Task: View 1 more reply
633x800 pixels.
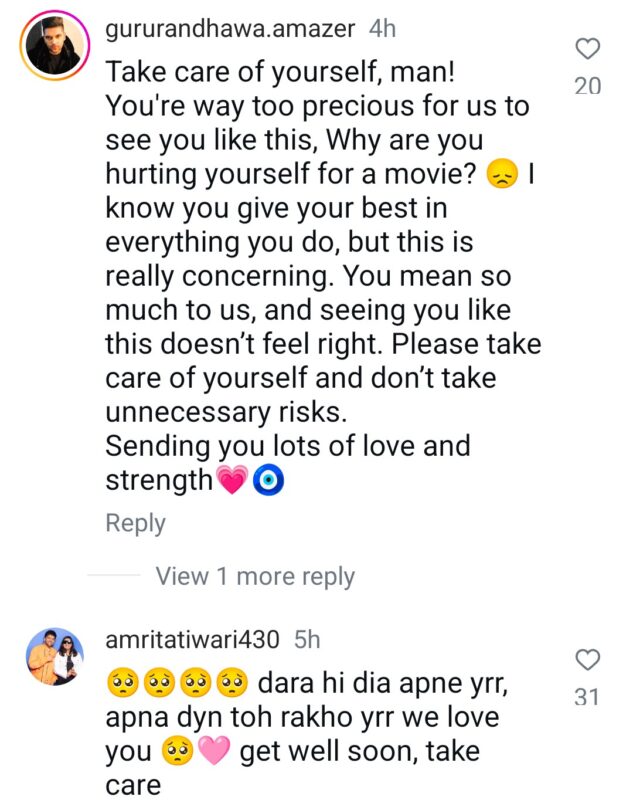Action: (255, 577)
